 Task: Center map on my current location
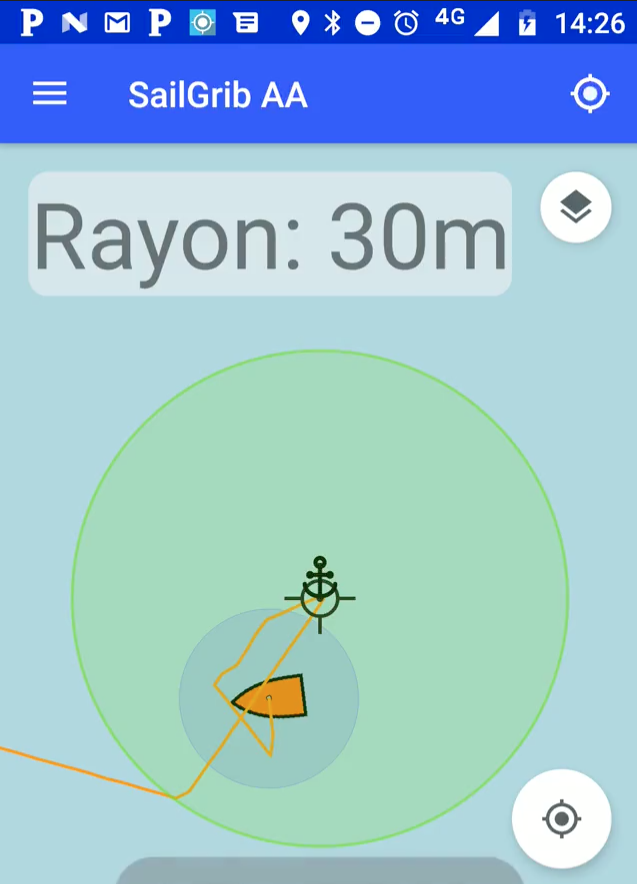point(561,819)
